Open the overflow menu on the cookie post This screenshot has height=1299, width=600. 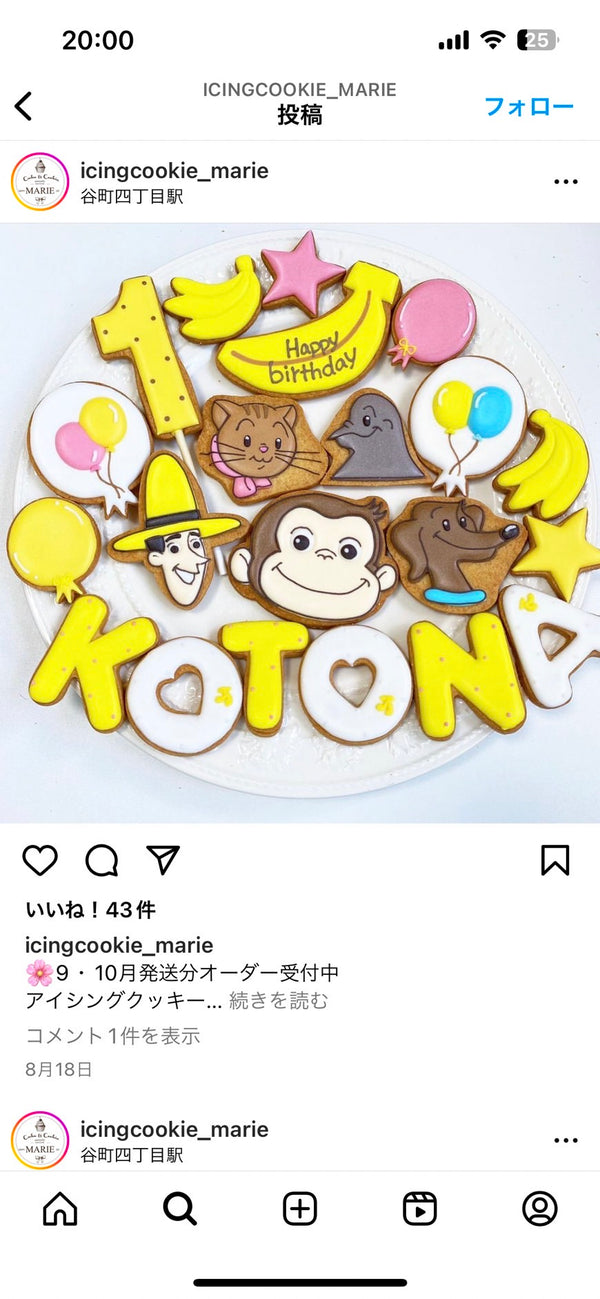(x=566, y=182)
